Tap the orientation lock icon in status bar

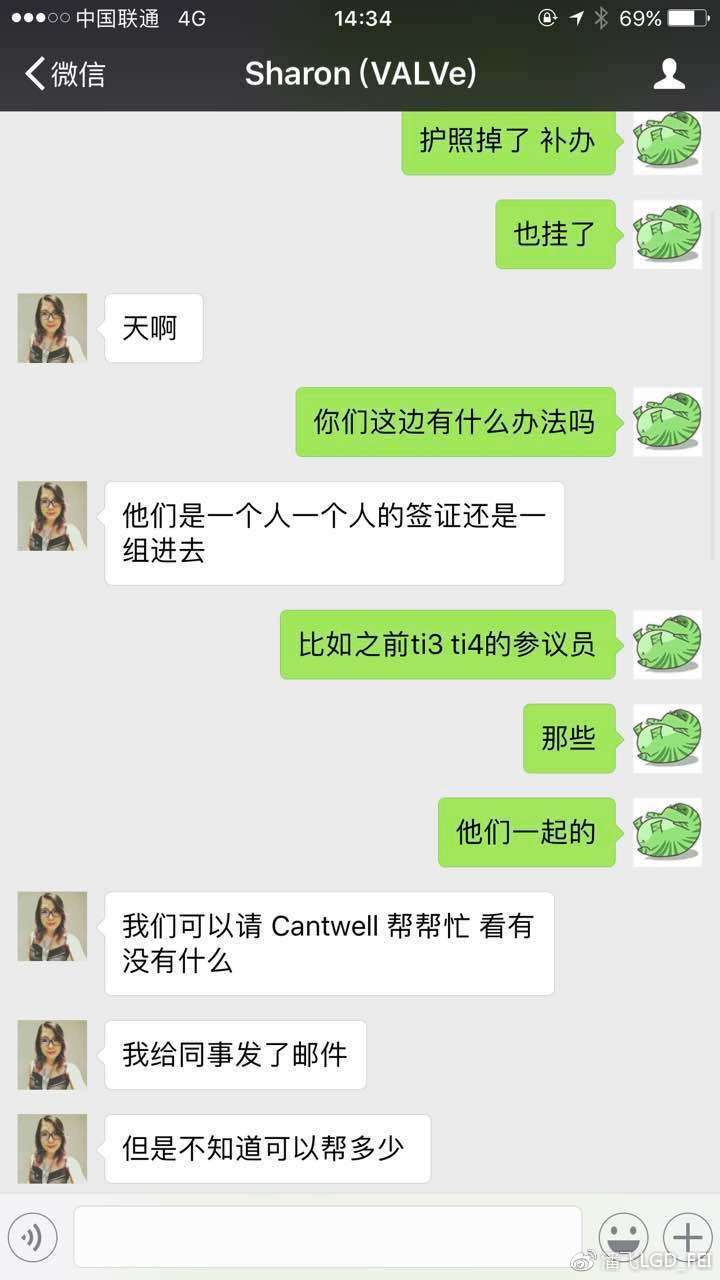click(x=546, y=17)
